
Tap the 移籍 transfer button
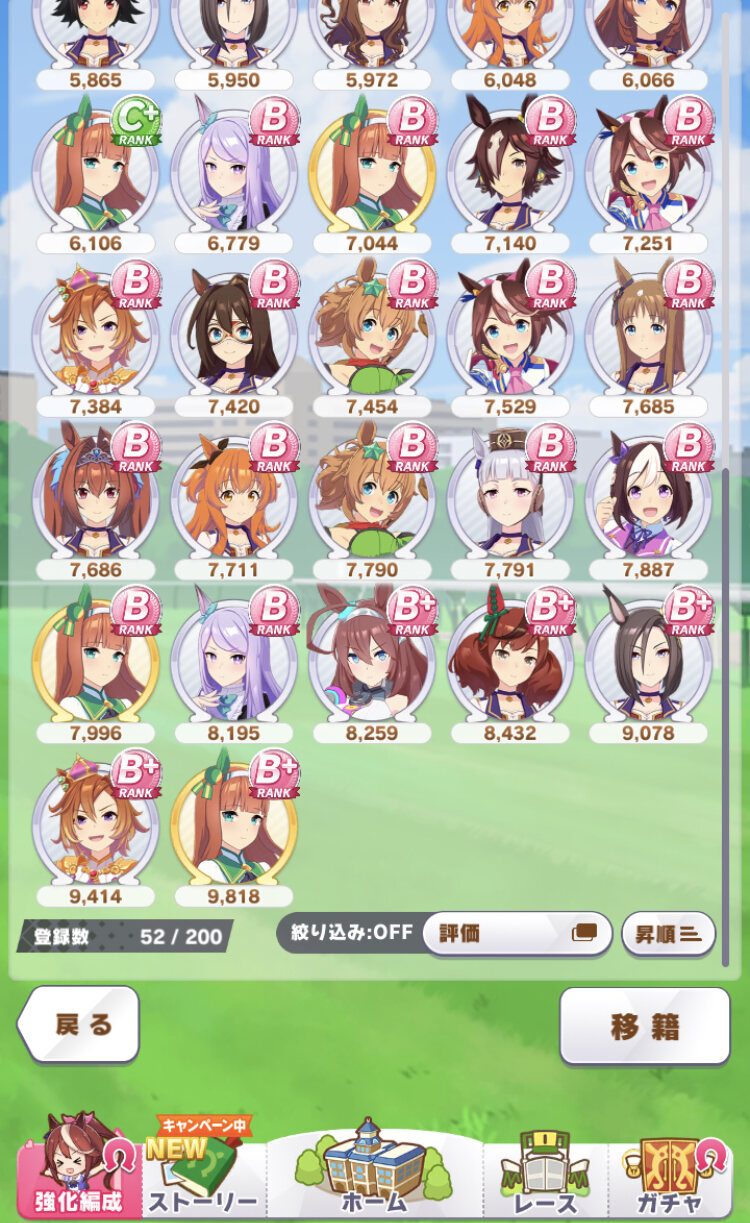[644, 1026]
